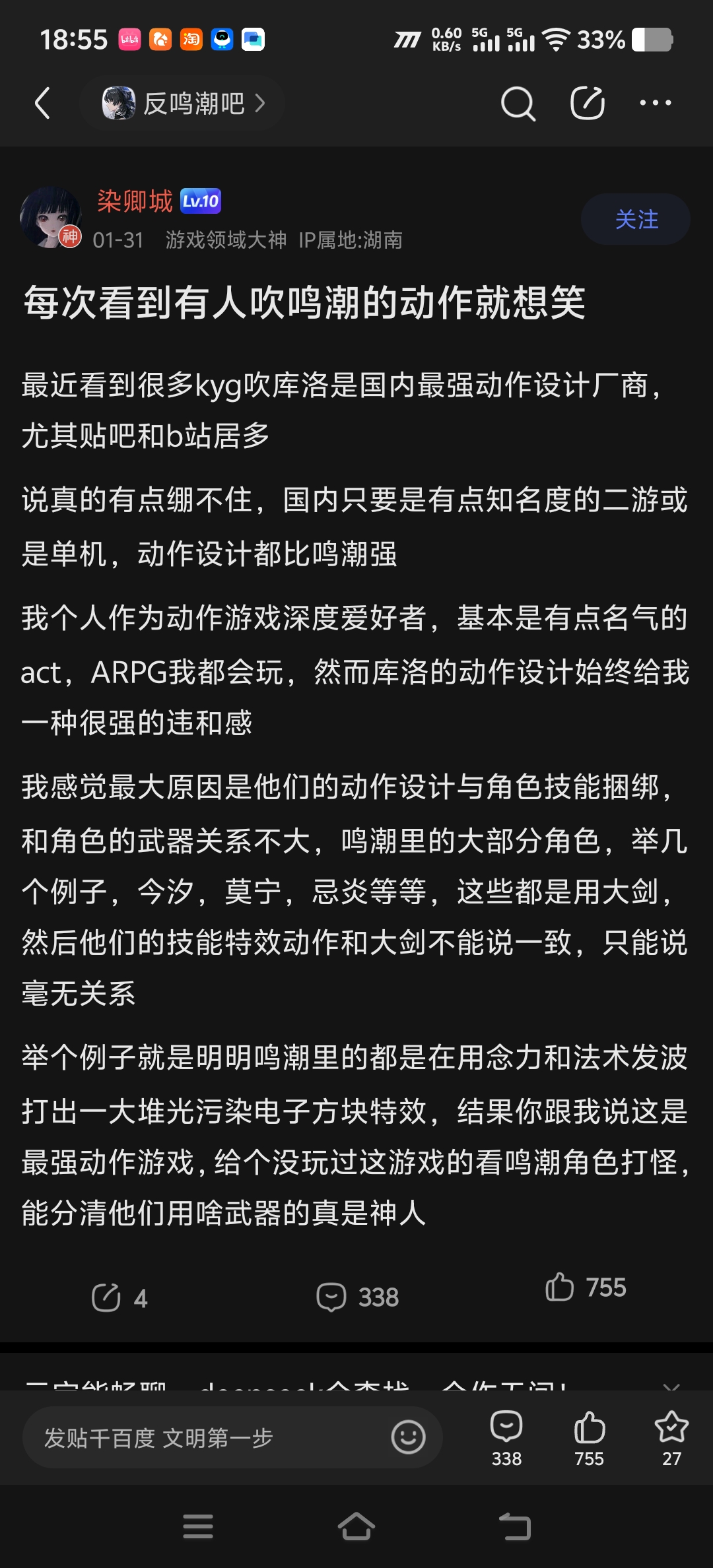Go to the system home screen

coord(356,1526)
